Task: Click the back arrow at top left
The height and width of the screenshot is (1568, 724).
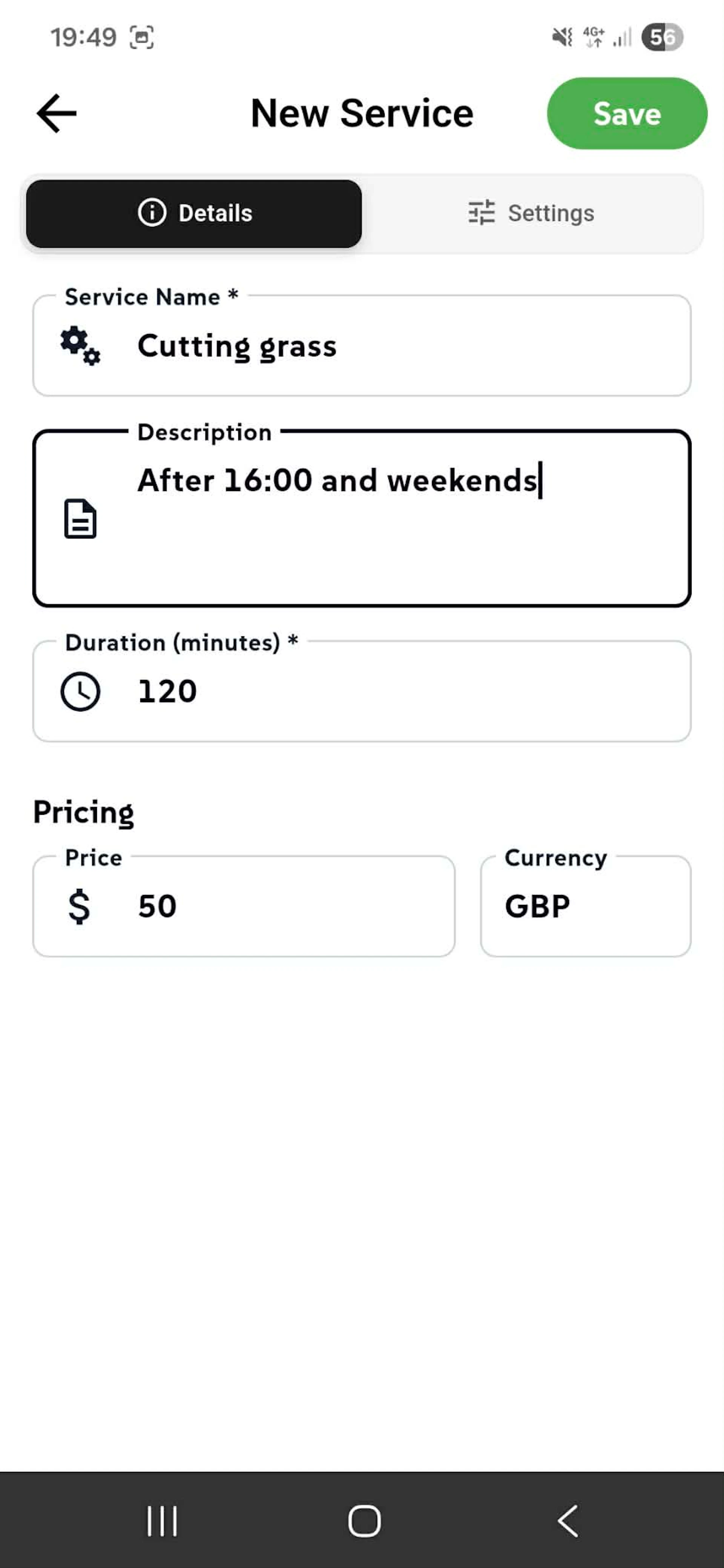Action: [54, 113]
